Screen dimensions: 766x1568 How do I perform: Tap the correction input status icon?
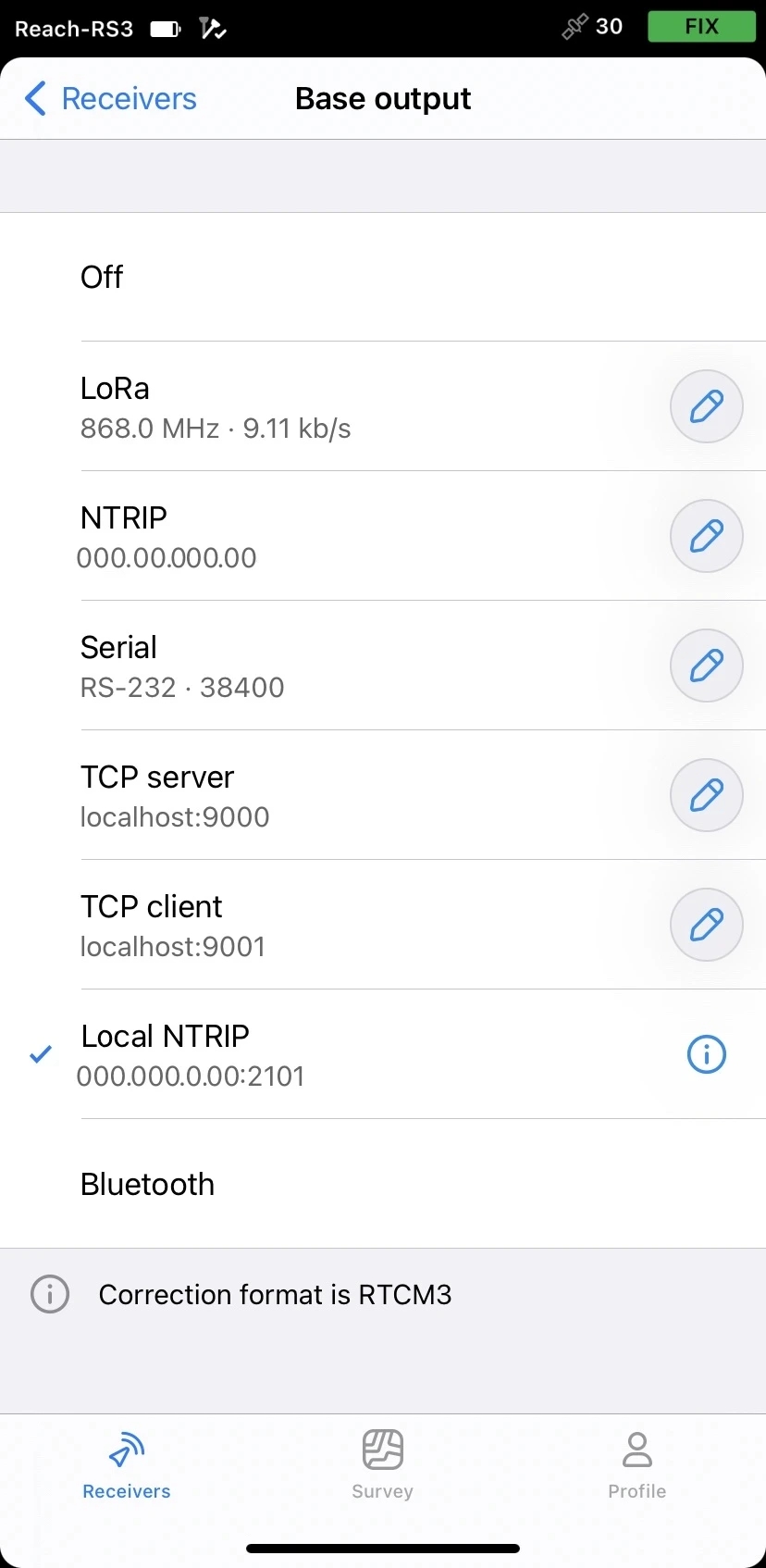click(x=212, y=29)
